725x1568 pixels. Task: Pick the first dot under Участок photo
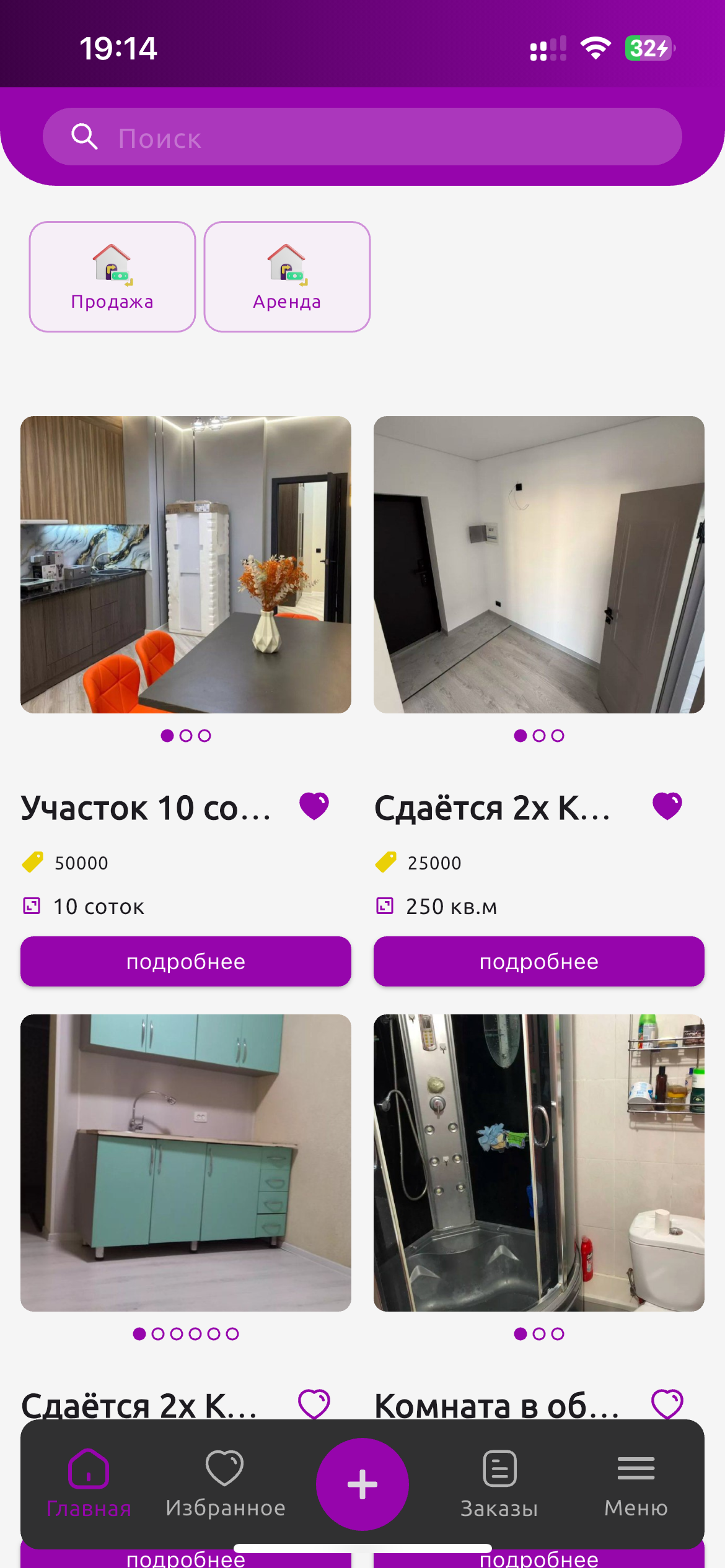(x=166, y=736)
